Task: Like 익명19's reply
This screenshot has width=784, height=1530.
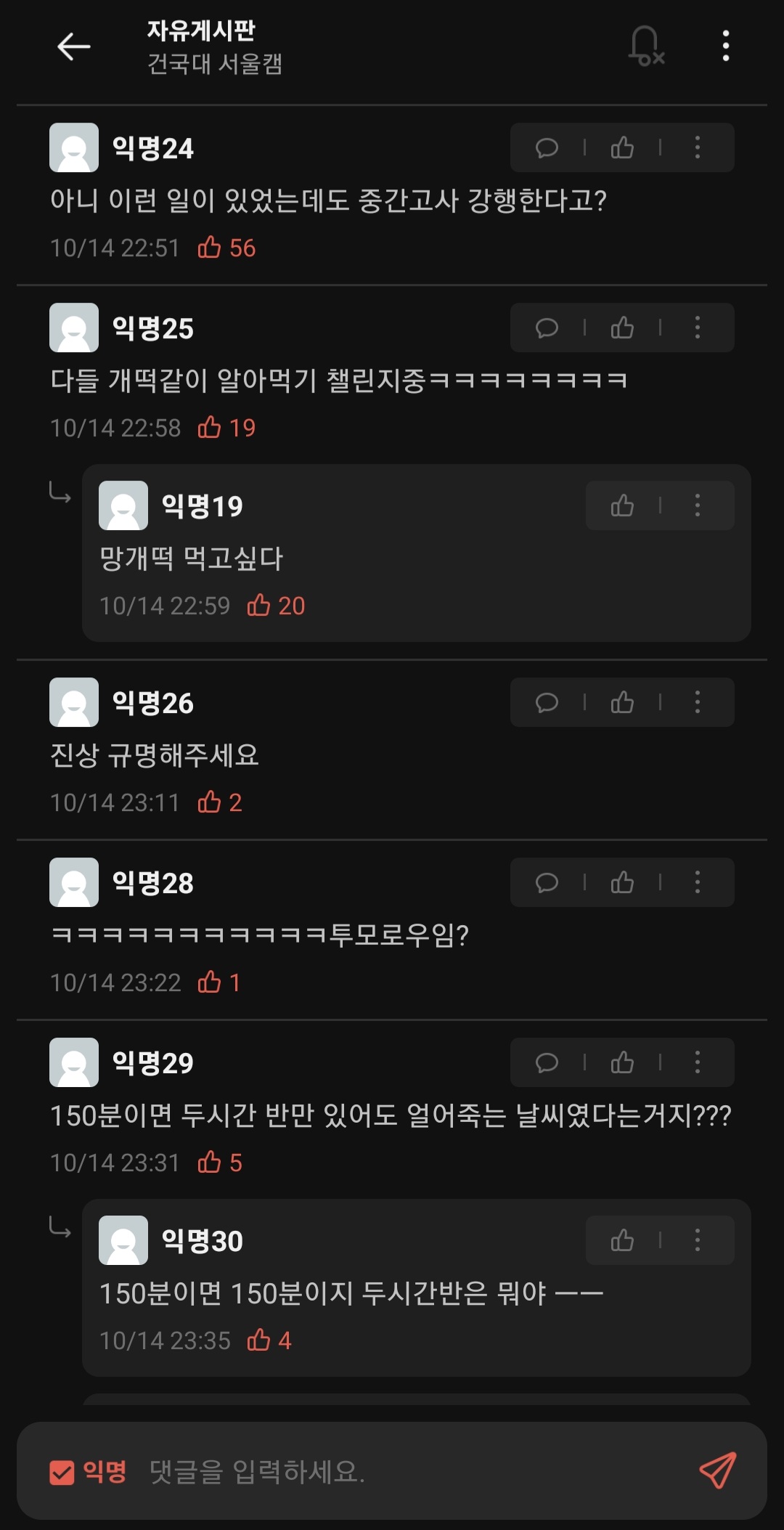Action: coord(622,506)
